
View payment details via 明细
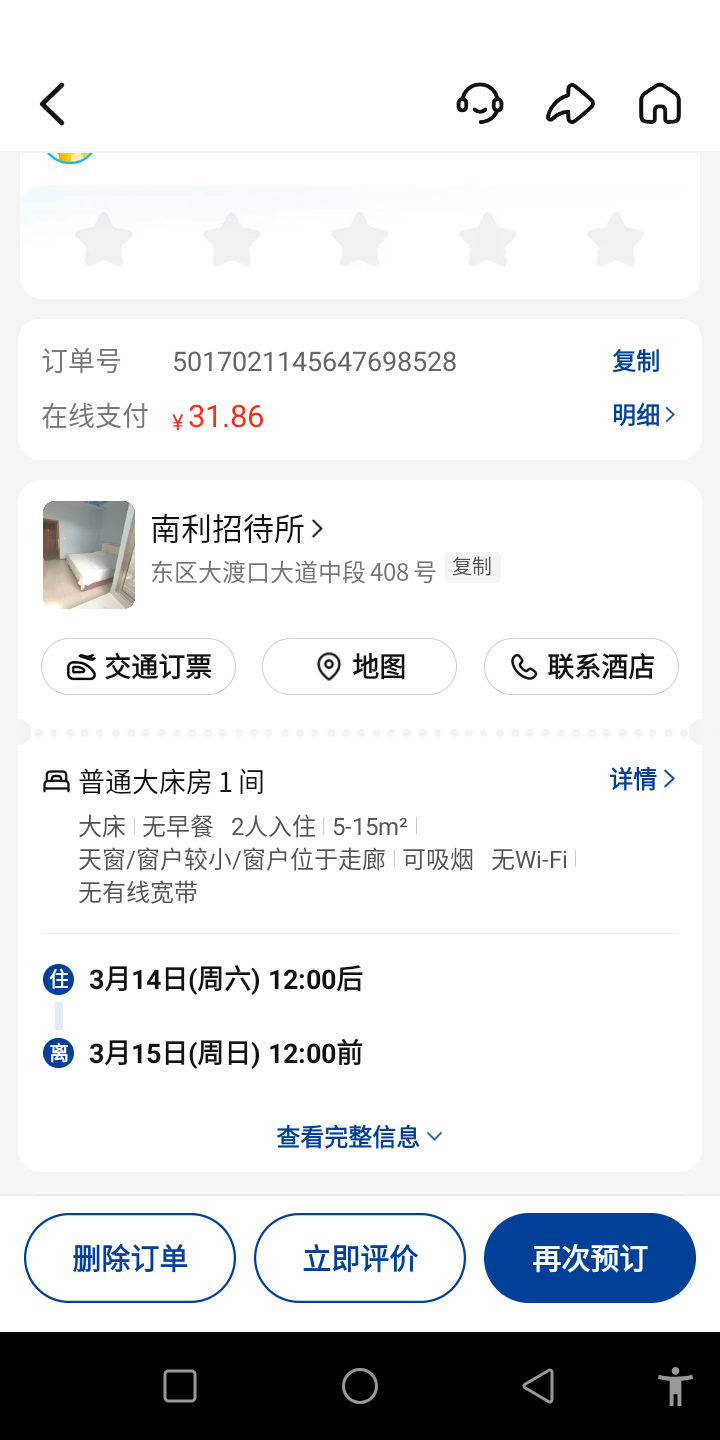644,415
